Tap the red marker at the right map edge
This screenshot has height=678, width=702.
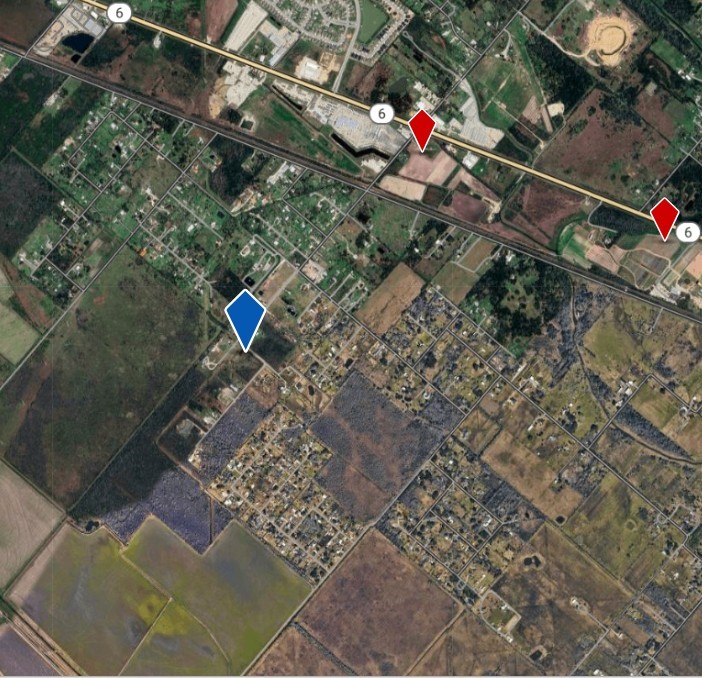[x=664, y=217]
